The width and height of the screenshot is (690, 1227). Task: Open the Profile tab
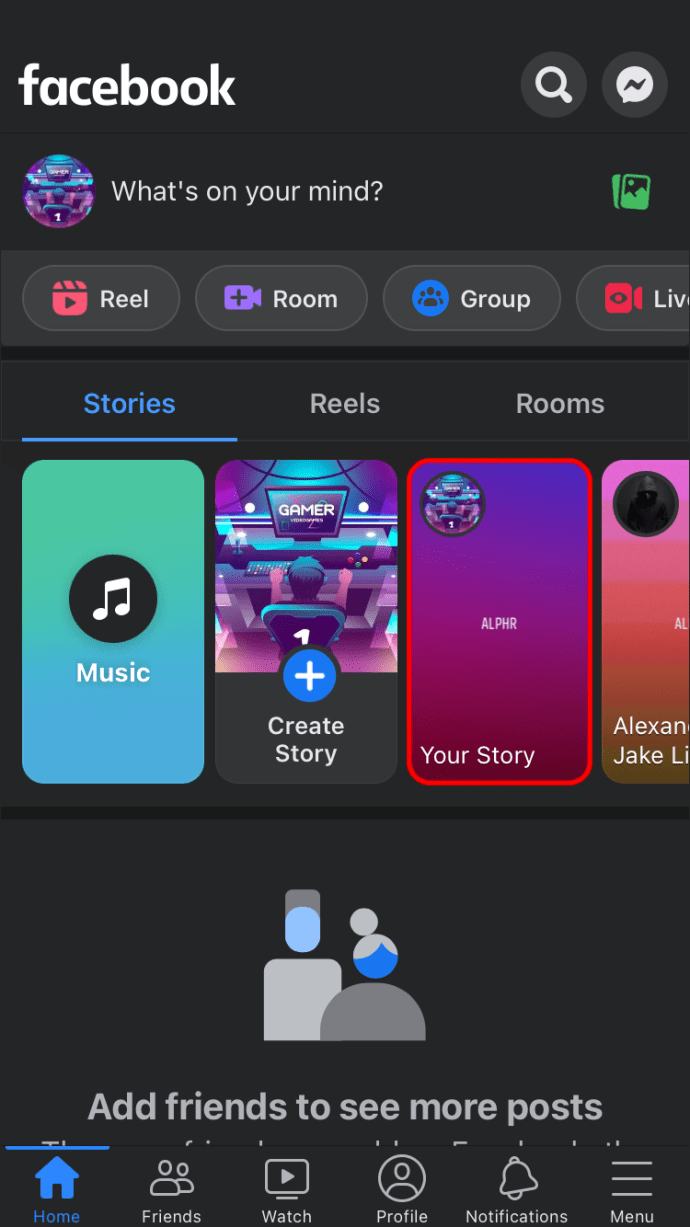pos(402,1190)
